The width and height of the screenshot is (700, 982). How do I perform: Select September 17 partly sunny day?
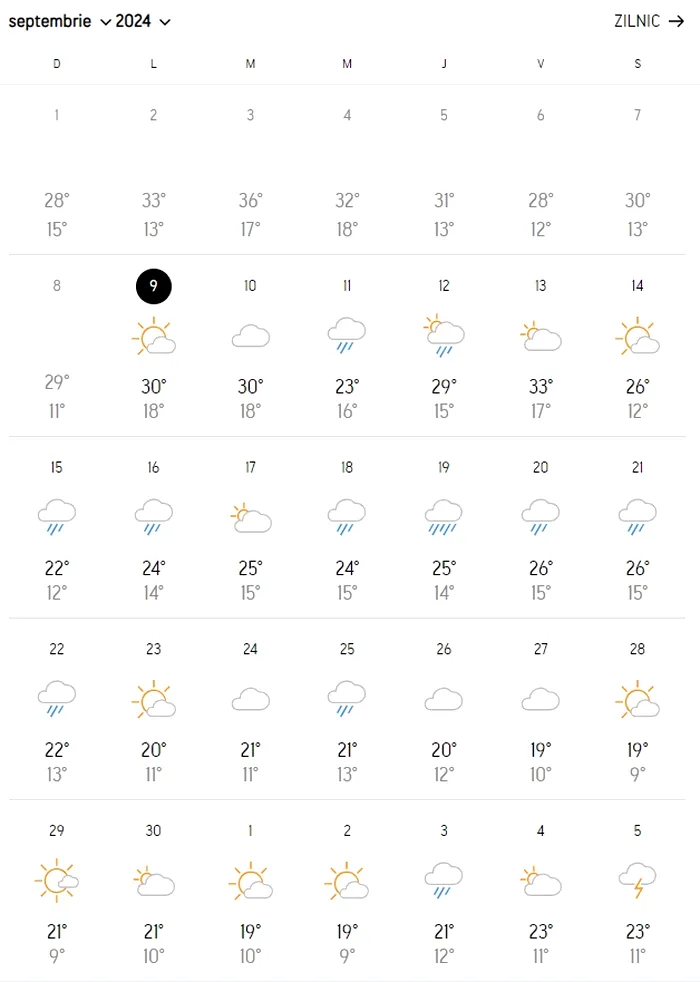click(x=250, y=522)
